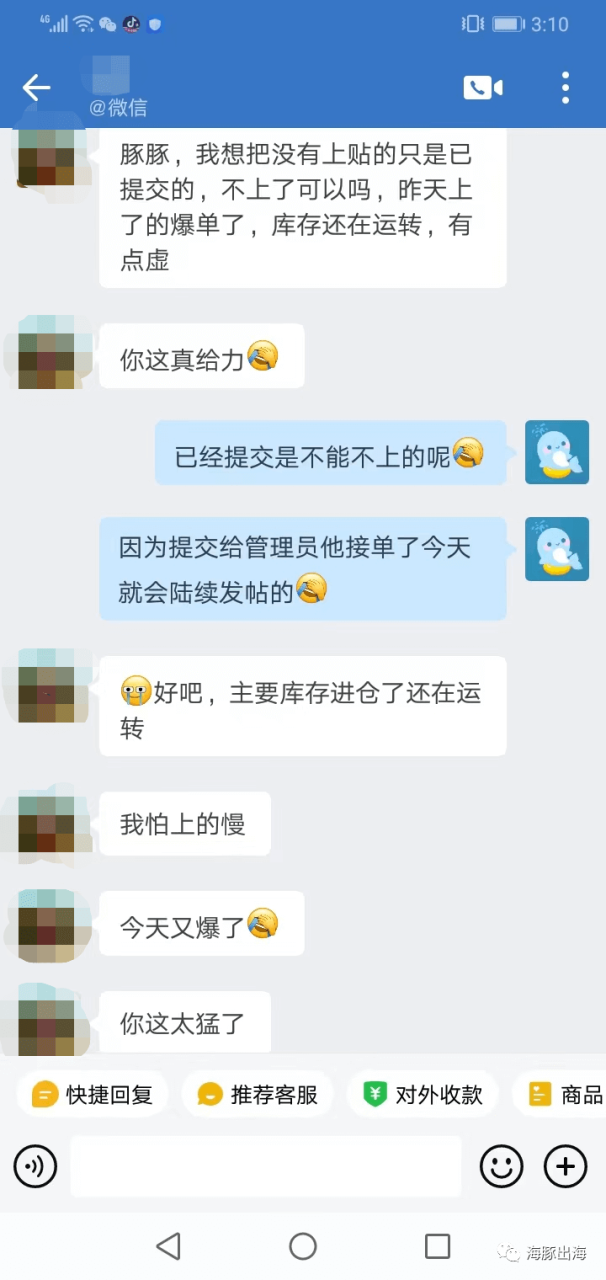This screenshot has height=1280, width=606.
Task: Switch to voice input mode
Action: pos(35,1166)
